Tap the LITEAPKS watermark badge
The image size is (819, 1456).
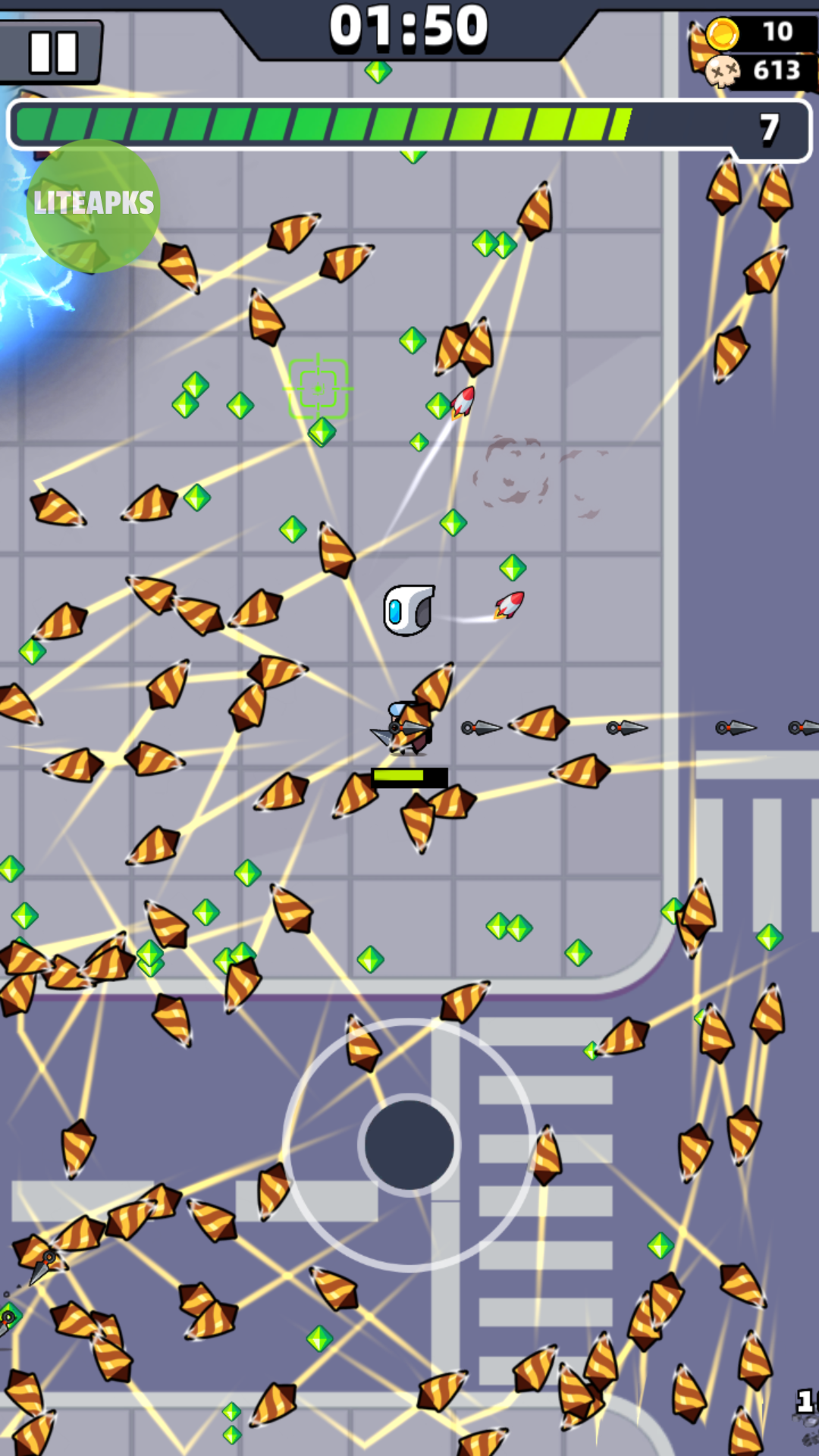pyautogui.click(x=93, y=203)
